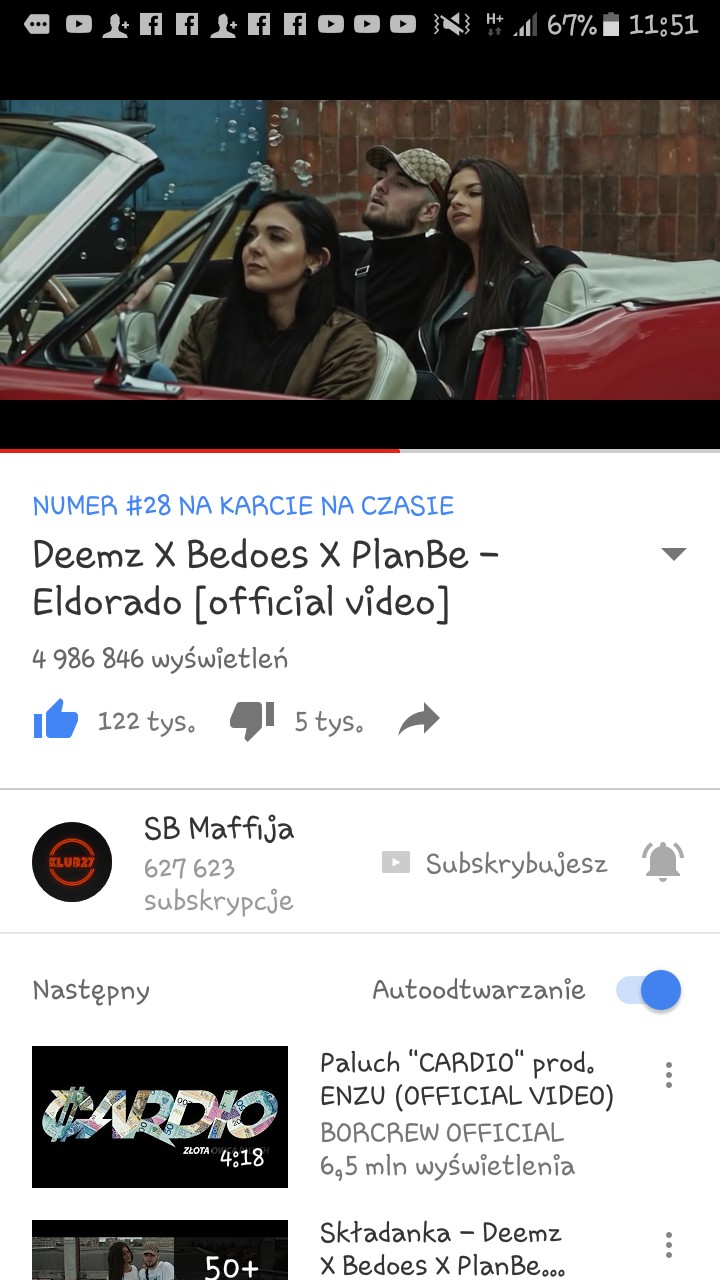
Task: Open the channel notification bell
Action: 662,862
